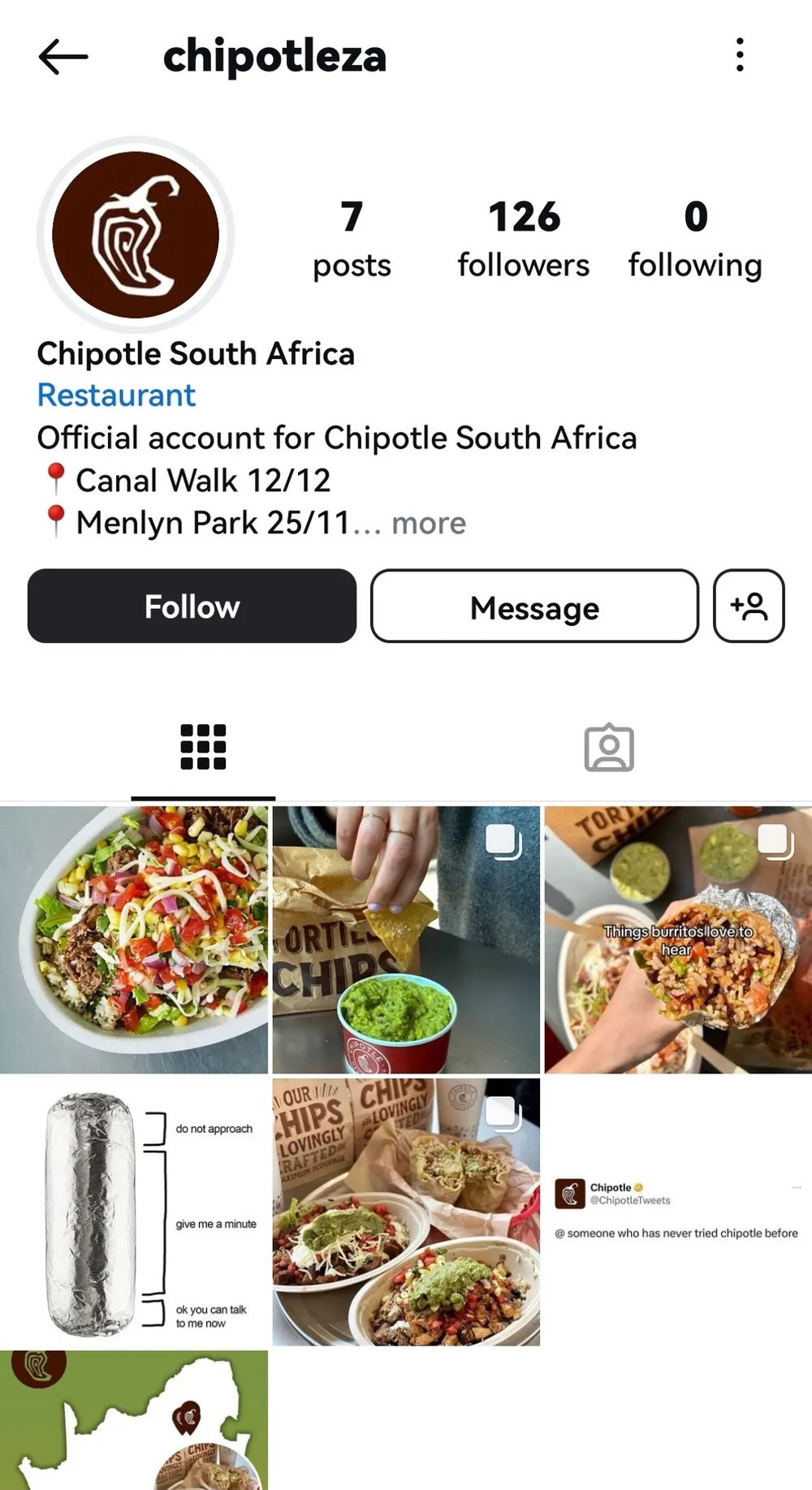Follow Chipotle South Africa

192,607
